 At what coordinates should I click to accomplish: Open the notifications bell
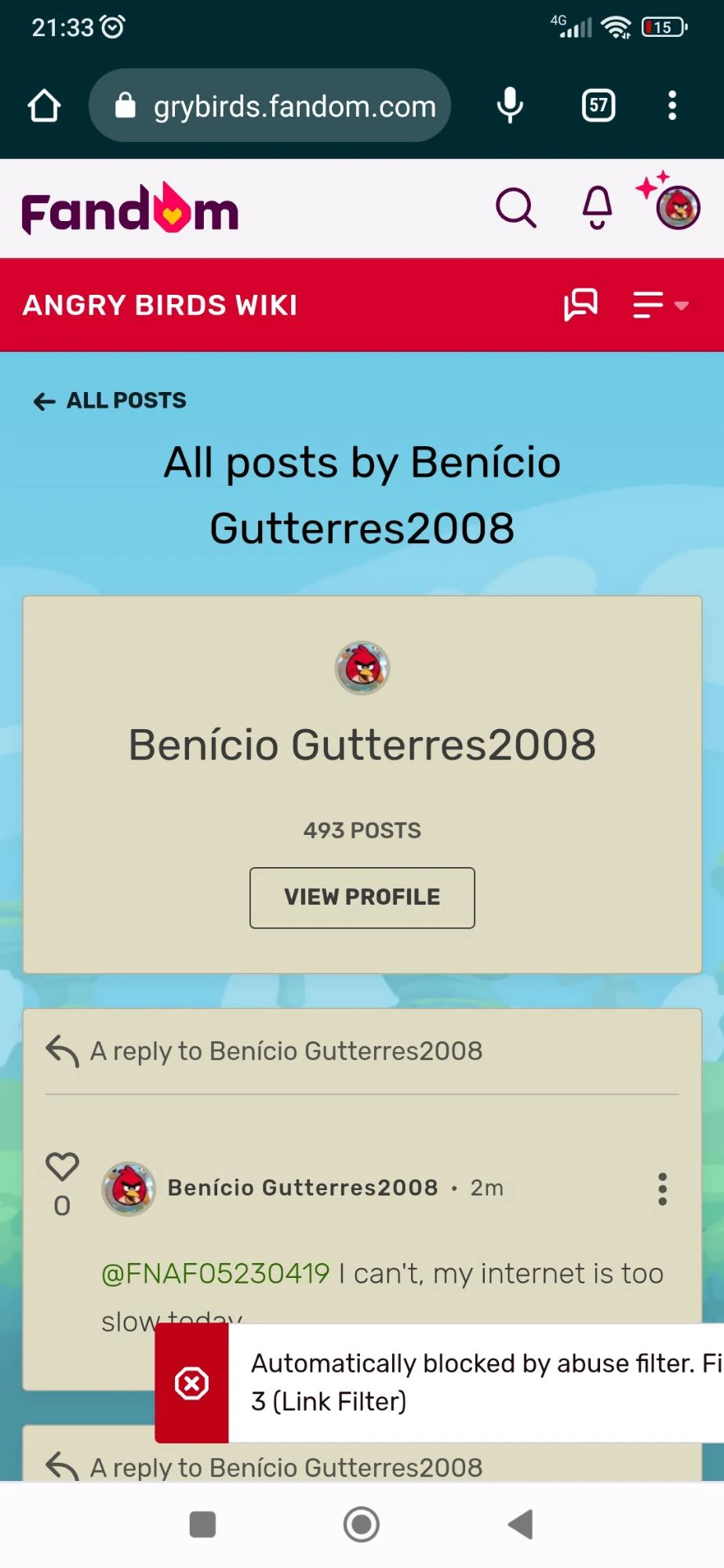click(597, 208)
